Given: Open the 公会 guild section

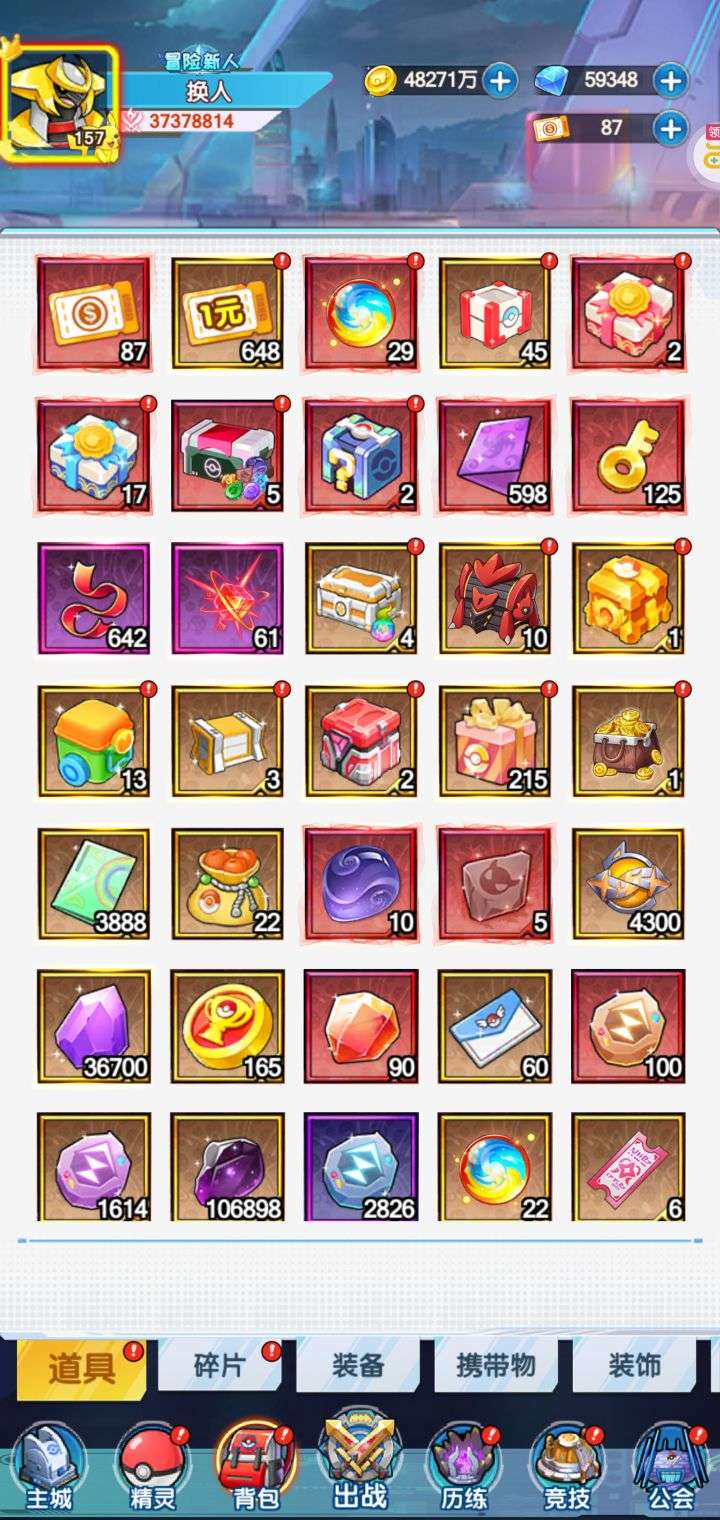Looking at the screenshot, I should [x=671, y=1467].
